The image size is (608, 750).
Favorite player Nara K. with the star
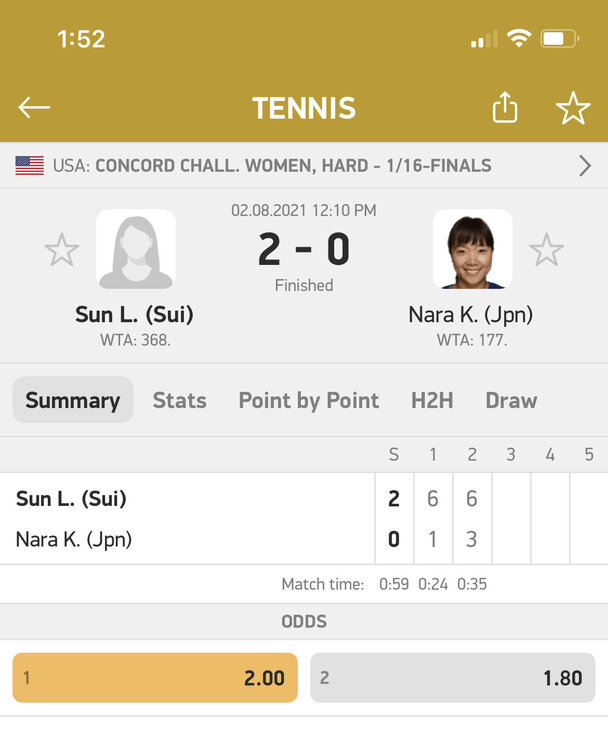click(x=546, y=250)
